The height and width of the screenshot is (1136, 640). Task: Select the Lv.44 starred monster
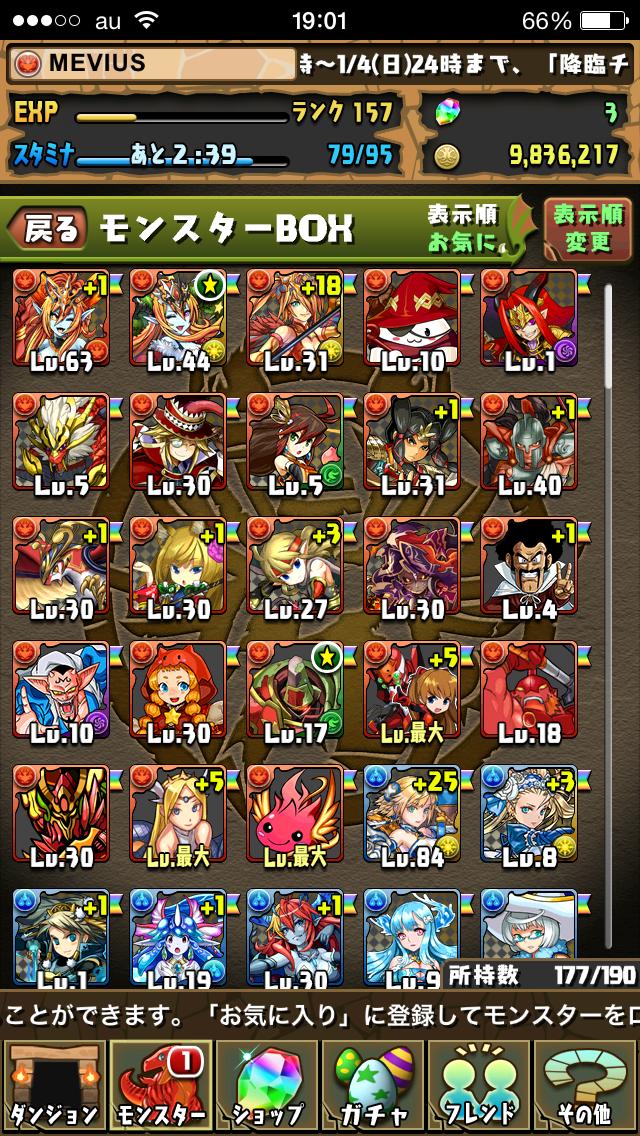click(178, 320)
